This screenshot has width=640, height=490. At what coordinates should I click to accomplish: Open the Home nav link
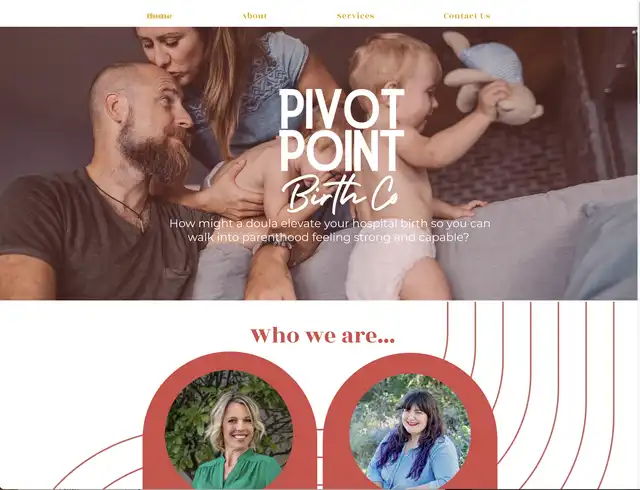[x=159, y=16]
